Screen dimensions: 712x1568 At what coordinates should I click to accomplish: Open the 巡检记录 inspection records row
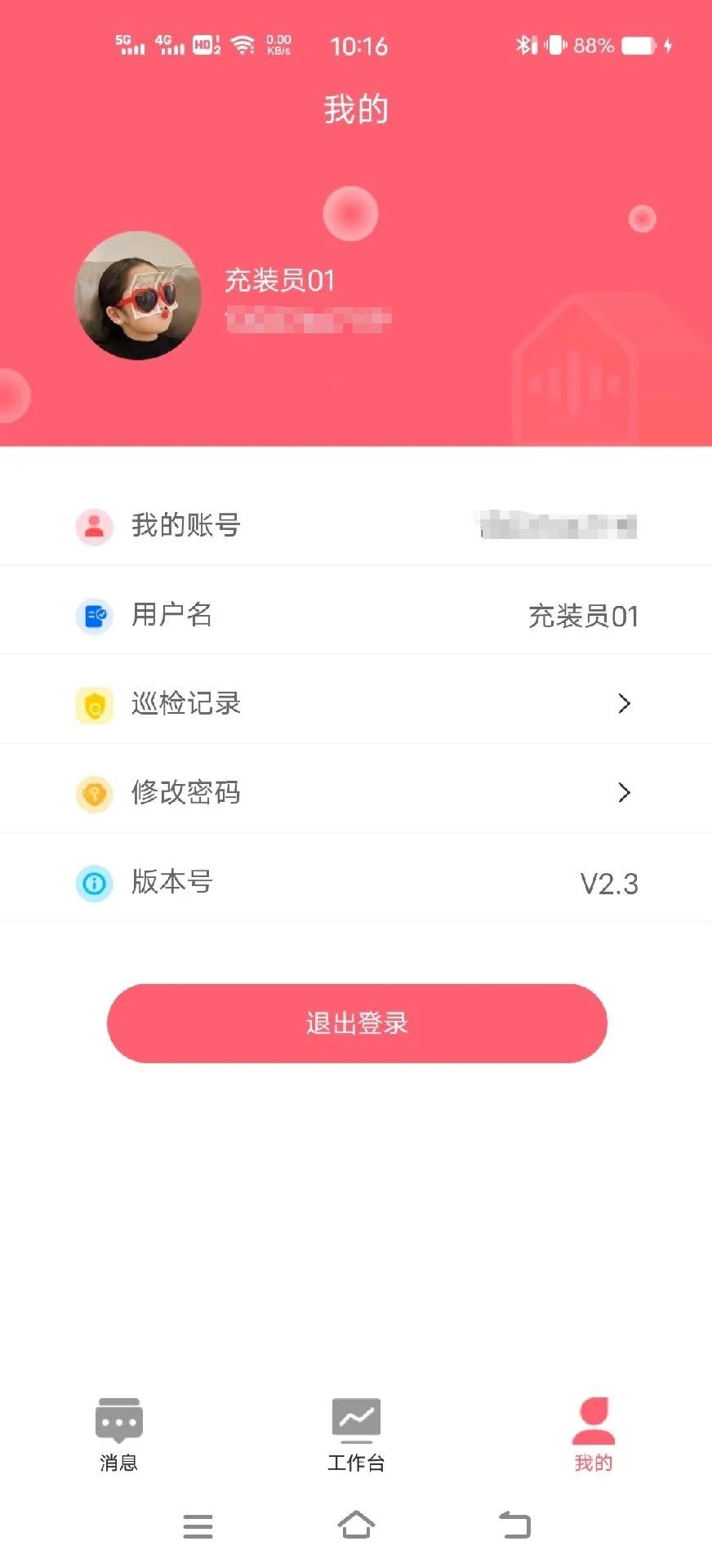pos(356,703)
